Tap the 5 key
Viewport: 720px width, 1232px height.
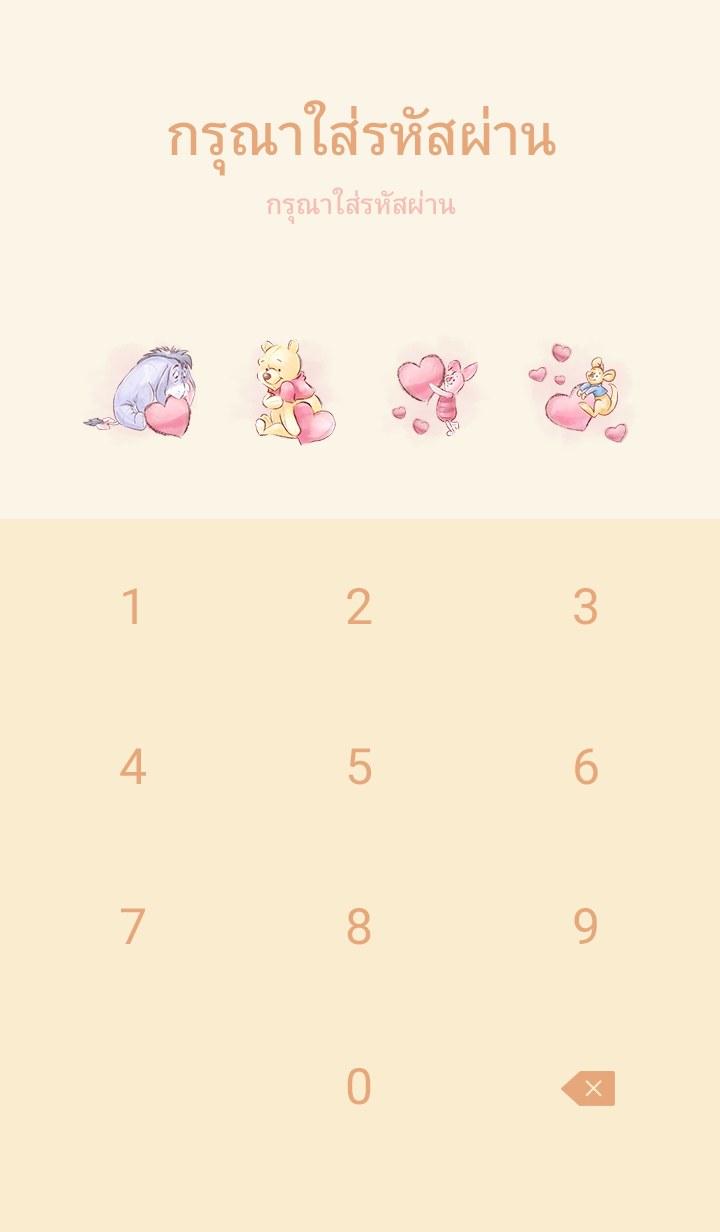pyautogui.click(x=359, y=767)
